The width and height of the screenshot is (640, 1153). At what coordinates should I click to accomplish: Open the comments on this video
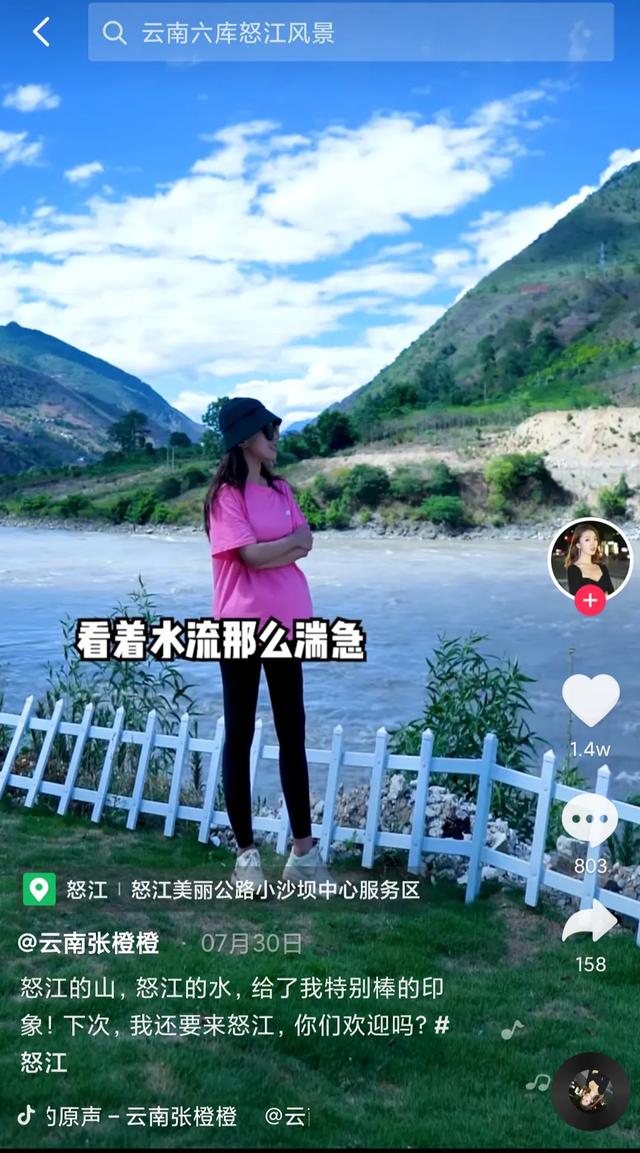coord(590,820)
